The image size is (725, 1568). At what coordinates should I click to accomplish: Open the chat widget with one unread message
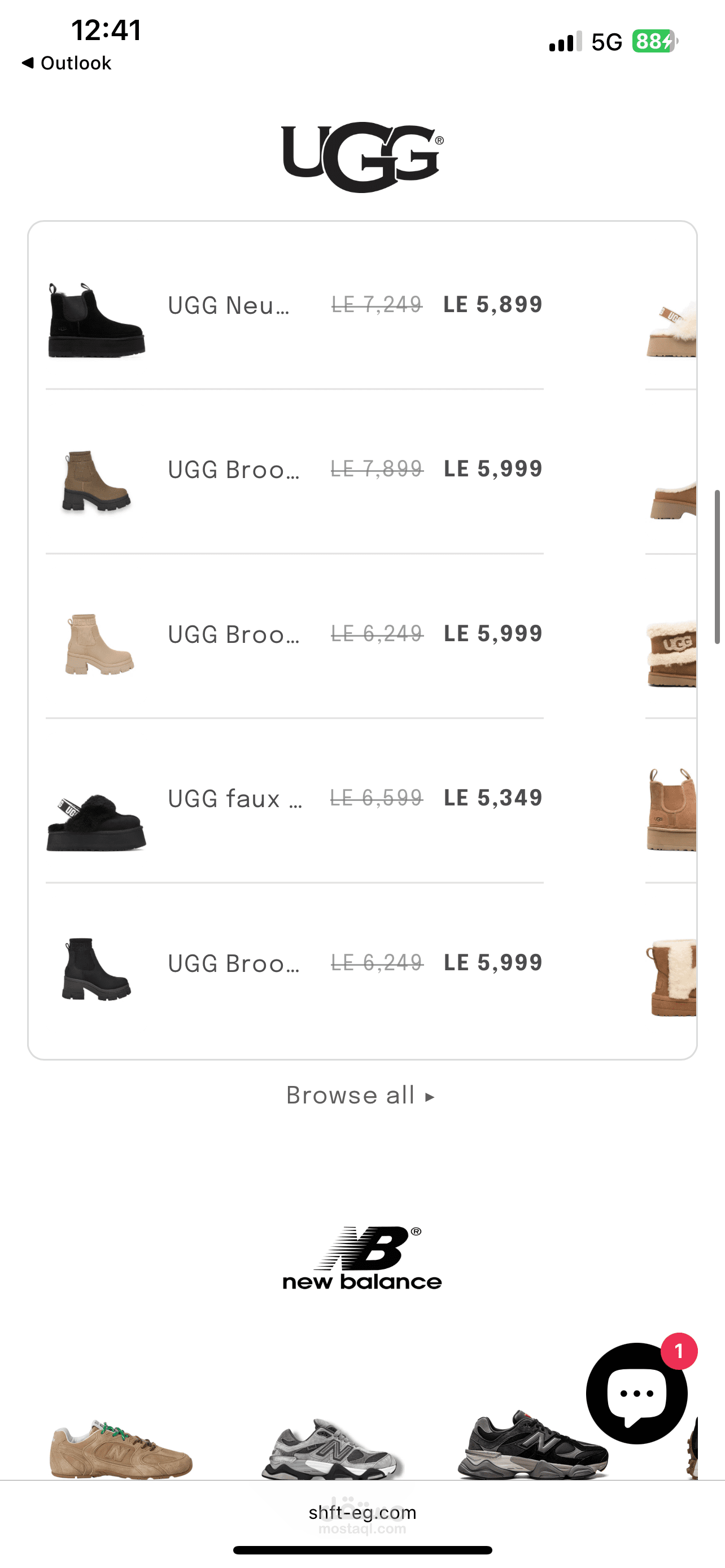[636, 1392]
